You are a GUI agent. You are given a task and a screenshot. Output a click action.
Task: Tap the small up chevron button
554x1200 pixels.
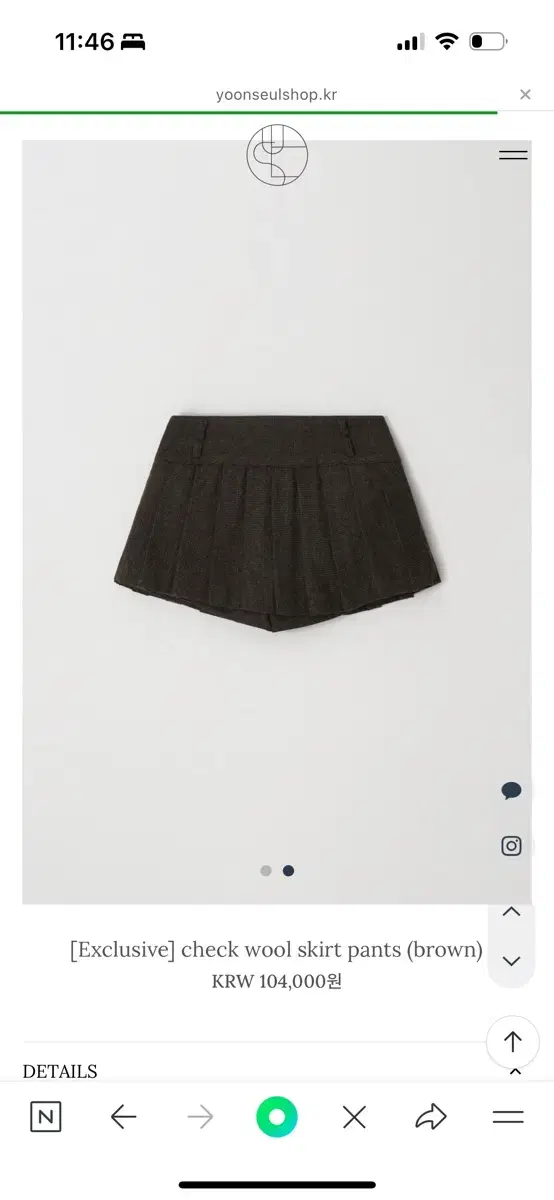click(x=511, y=912)
